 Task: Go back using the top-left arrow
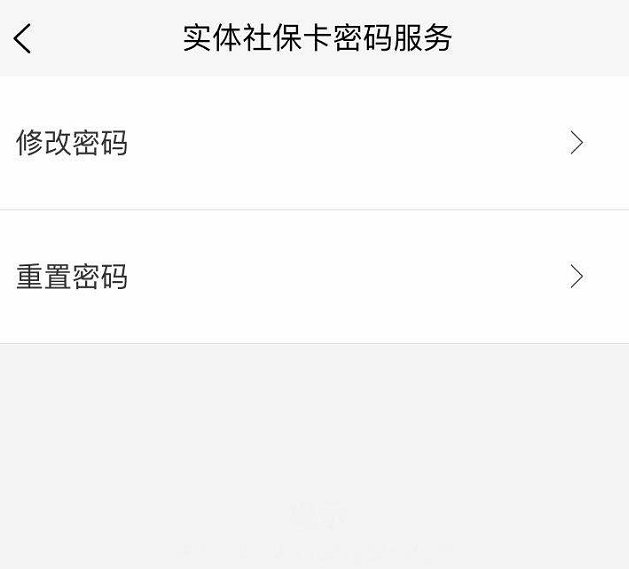pyautogui.click(x=23, y=39)
